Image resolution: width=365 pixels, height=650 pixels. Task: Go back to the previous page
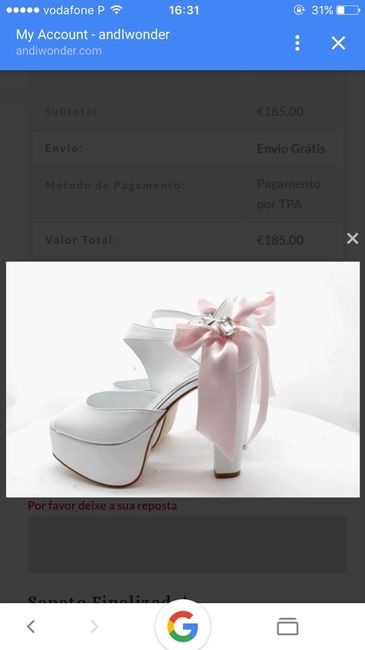coord(31,626)
